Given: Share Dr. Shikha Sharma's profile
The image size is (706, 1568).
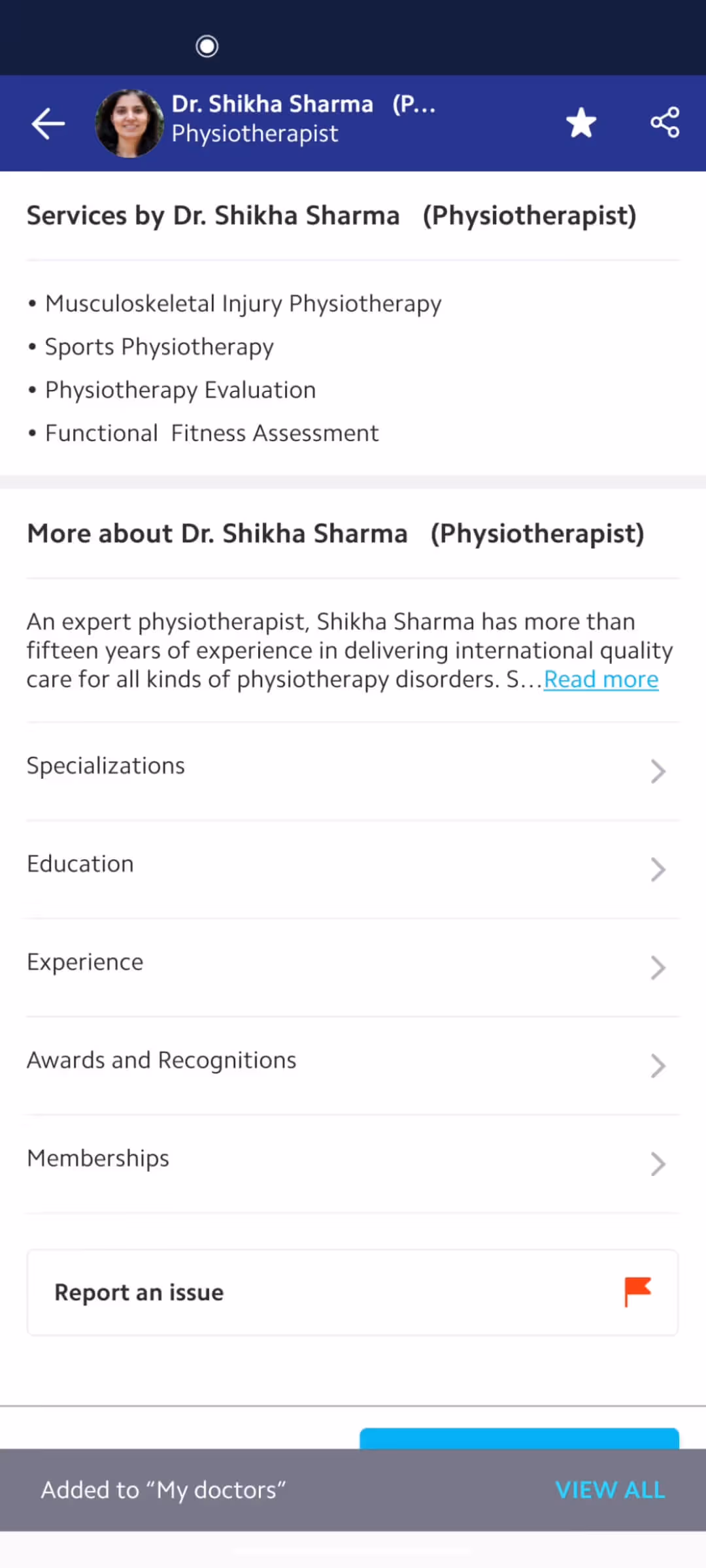Looking at the screenshot, I should tap(665, 123).
